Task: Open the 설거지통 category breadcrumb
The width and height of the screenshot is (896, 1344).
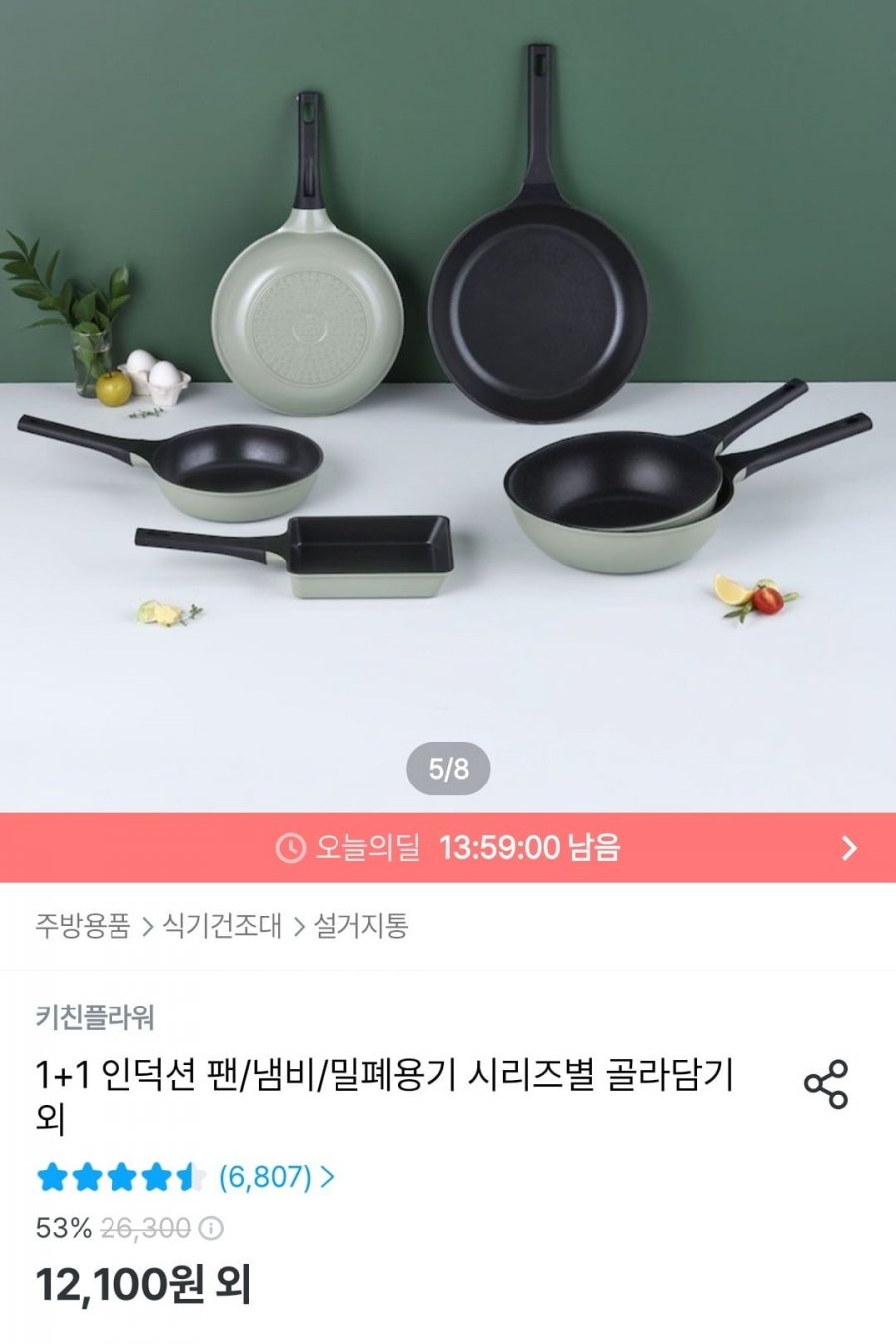Action: (360, 926)
